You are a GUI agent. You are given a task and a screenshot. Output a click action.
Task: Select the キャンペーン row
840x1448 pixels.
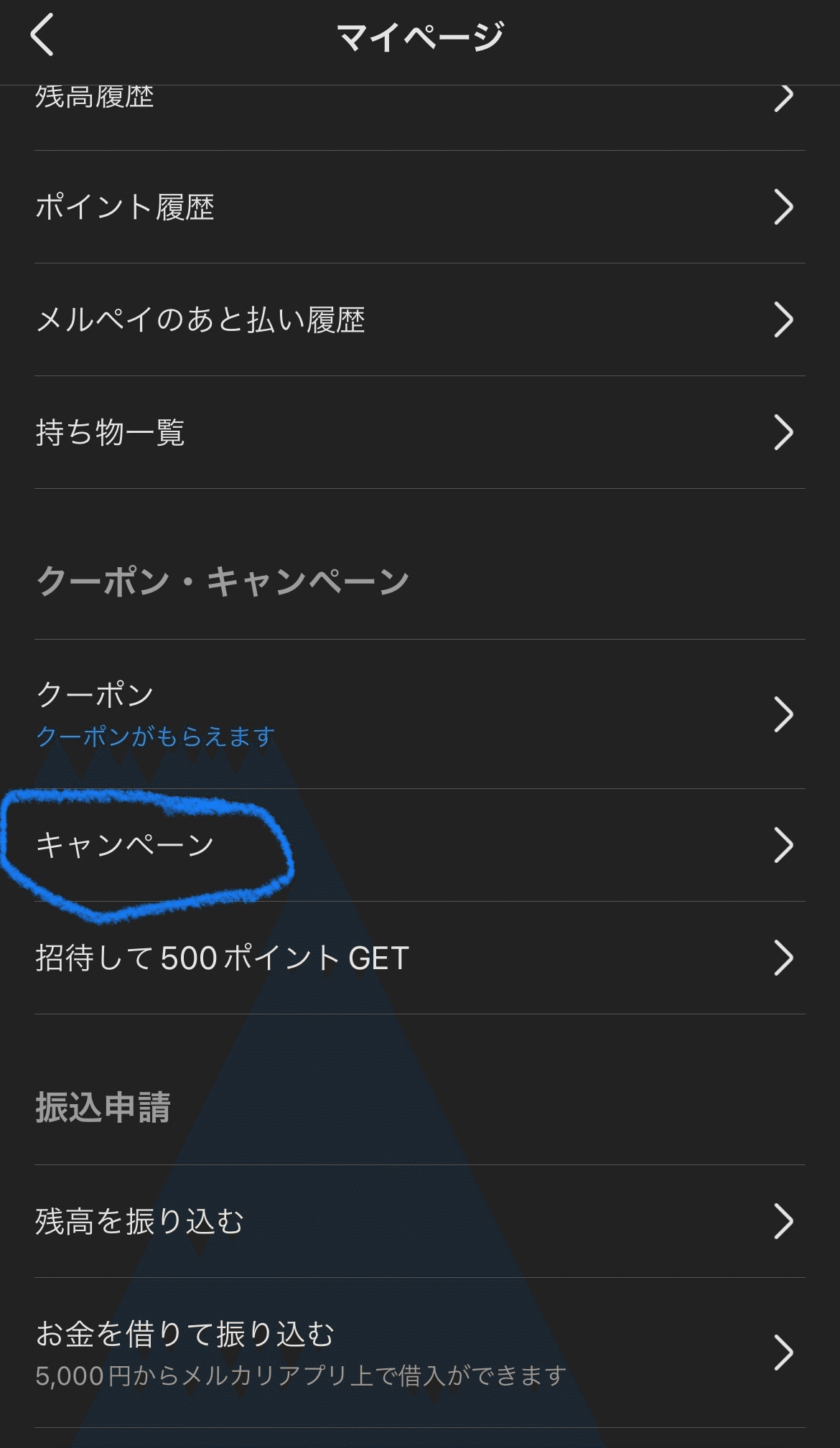click(419, 845)
